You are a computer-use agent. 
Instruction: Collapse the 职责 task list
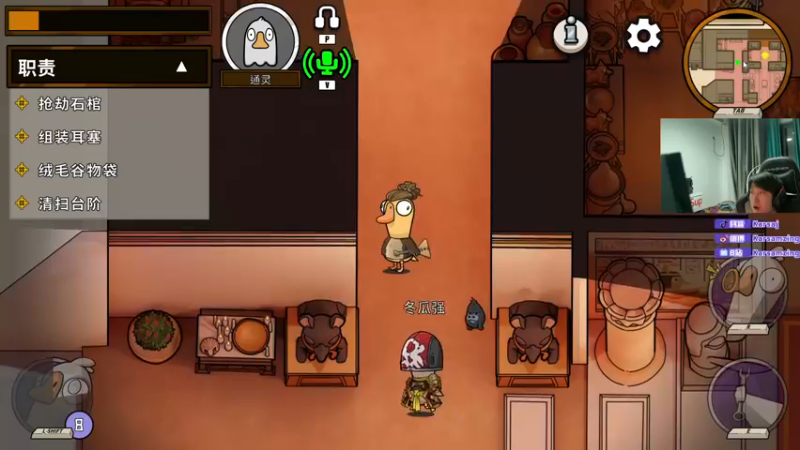(182, 67)
